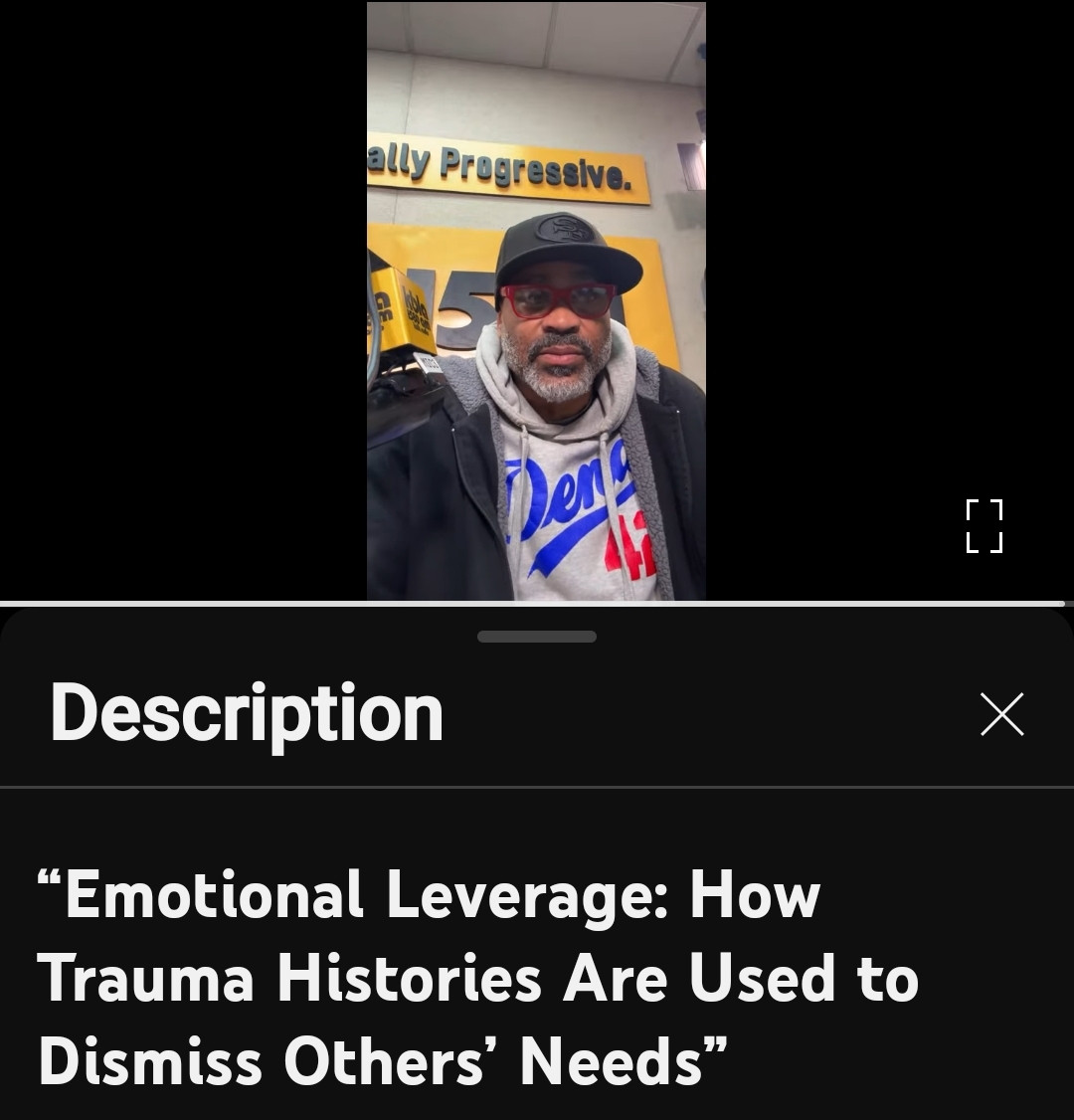The image size is (1074, 1120).
Task: Tap the video player to show controls
Action: (x=536, y=298)
